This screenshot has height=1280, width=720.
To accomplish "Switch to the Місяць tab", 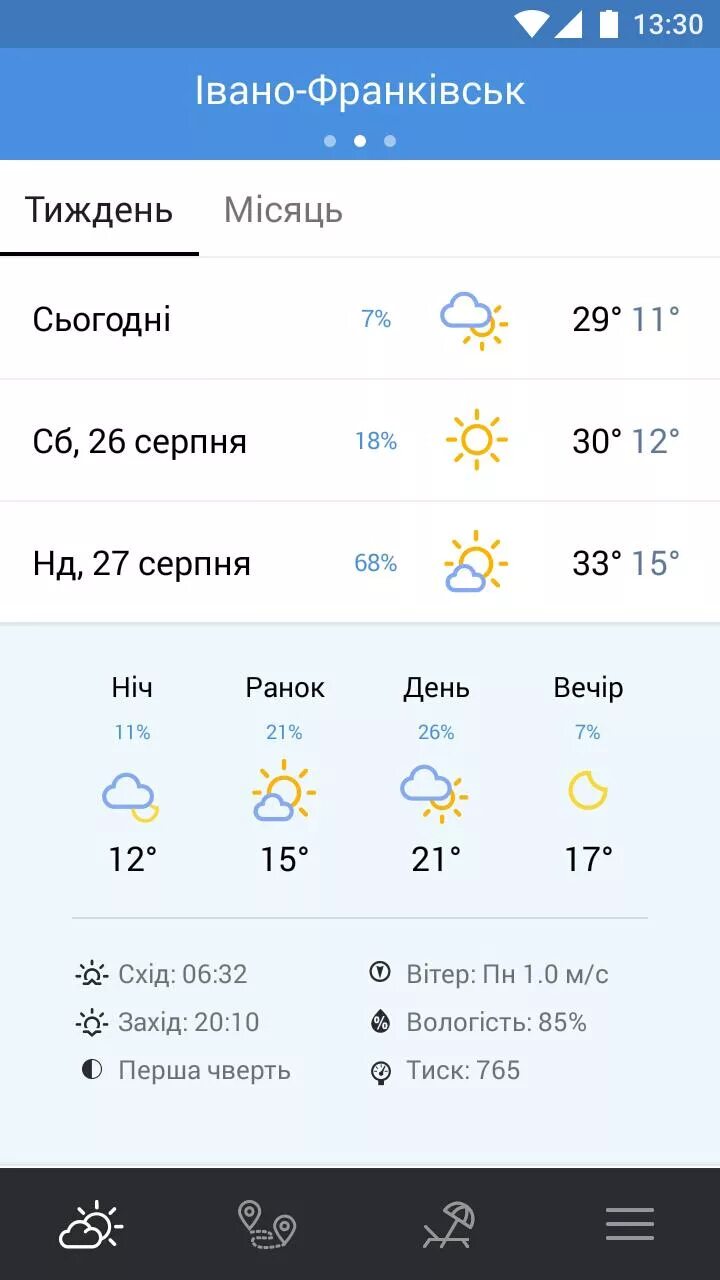I will [x=283, y=210].
